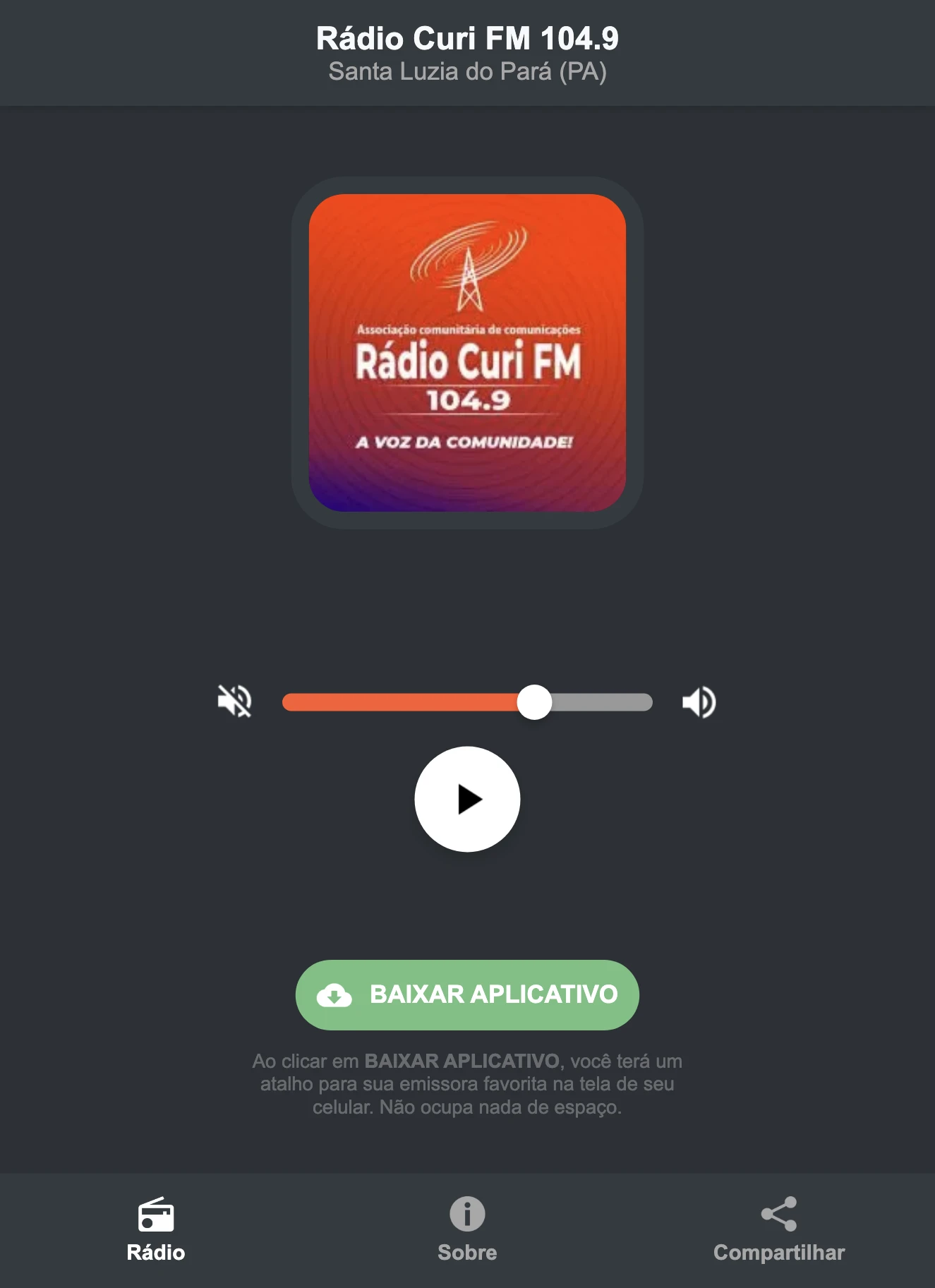Click the Santa Luzia do Pará subtitle
Screen dimensions: 935x1288
(x=467, y=71)
